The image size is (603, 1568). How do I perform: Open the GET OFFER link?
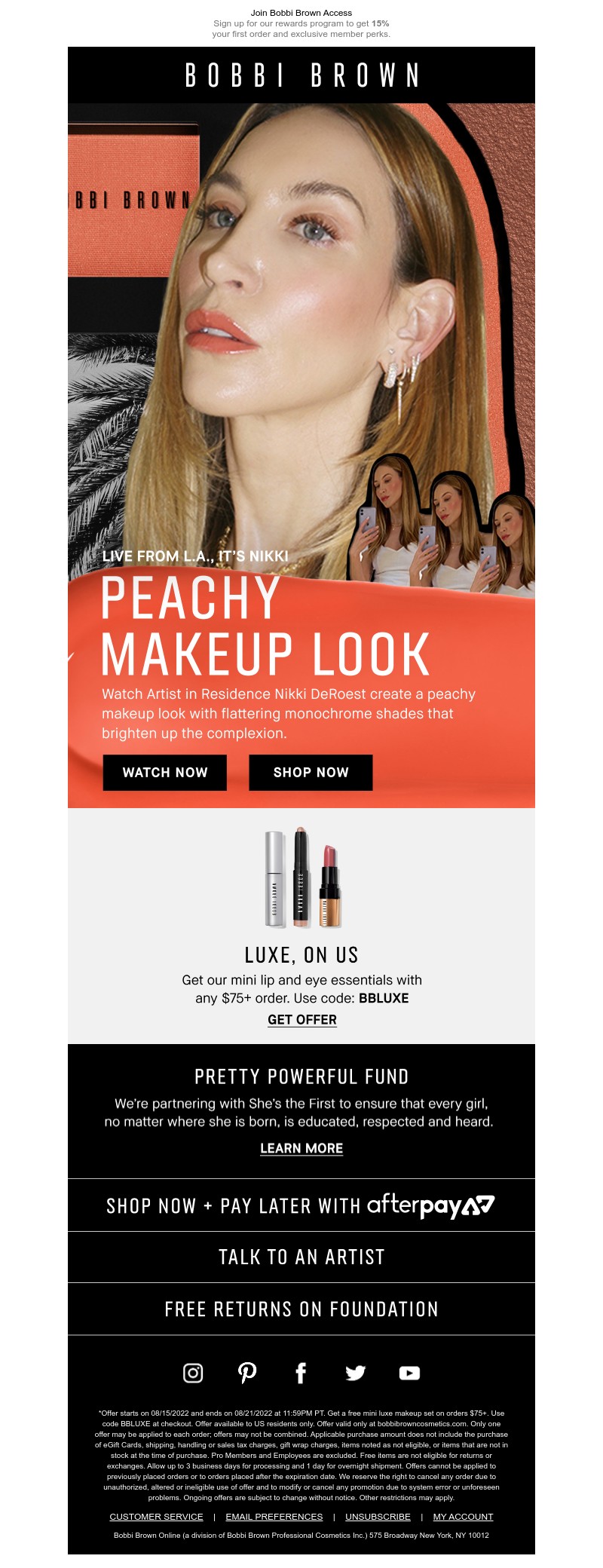[x=302, y=1019]
